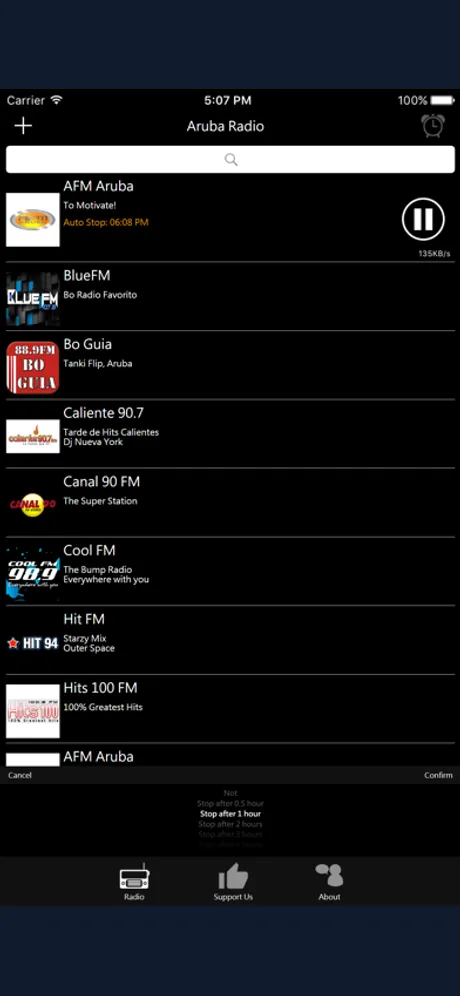Open the Support Us tab
460x996 pixels.
coord(233,882)
